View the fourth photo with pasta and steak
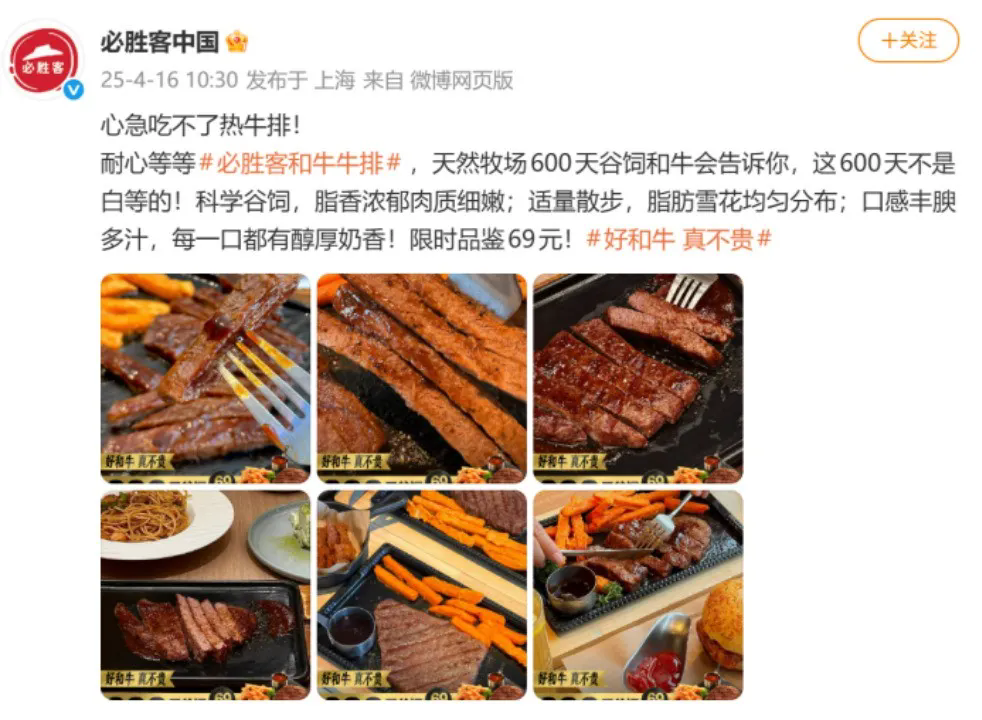The height and width of the screenshot is (720, 982). click(x=205, y=594)
